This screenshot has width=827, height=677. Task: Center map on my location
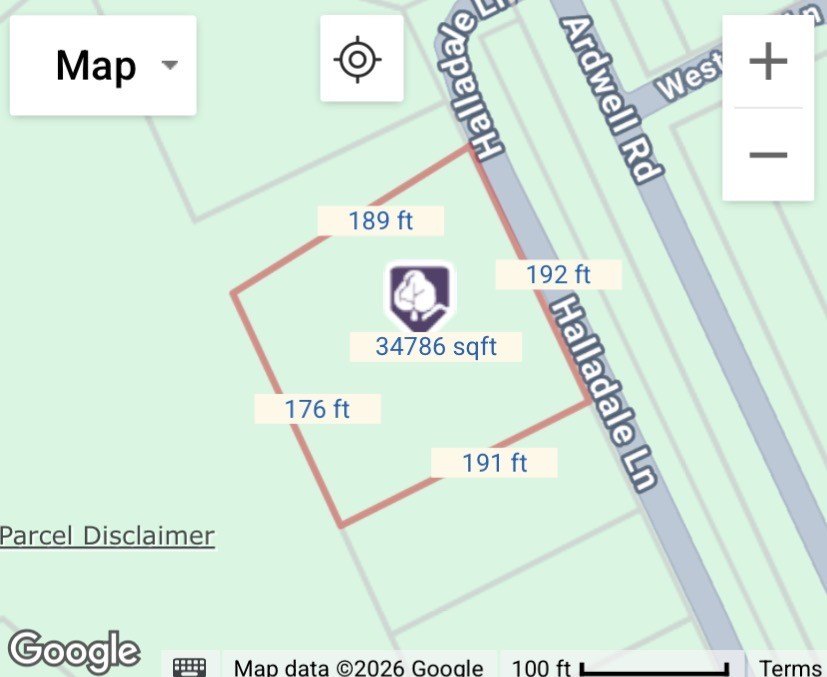point(360,59)
